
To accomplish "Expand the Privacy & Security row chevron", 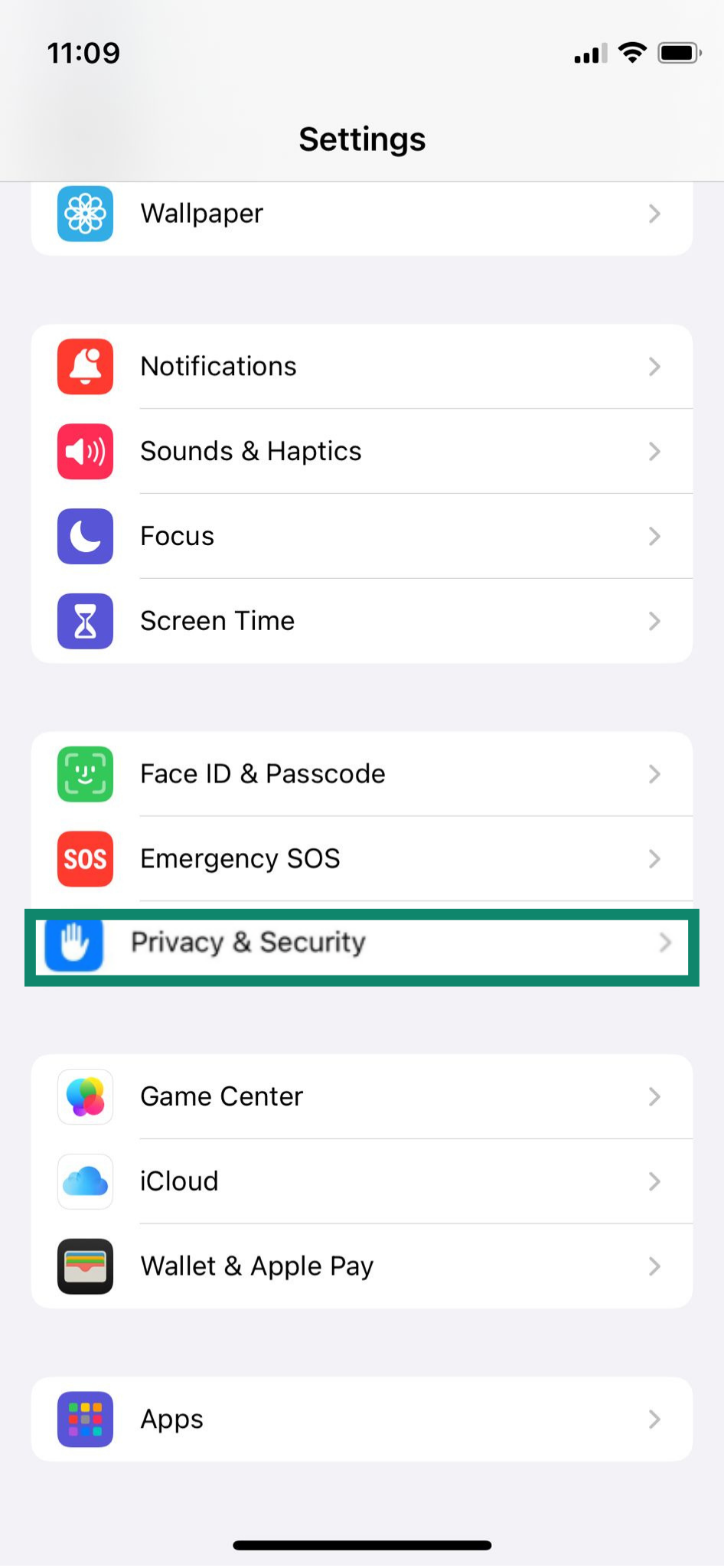I will tap(664, 944).
